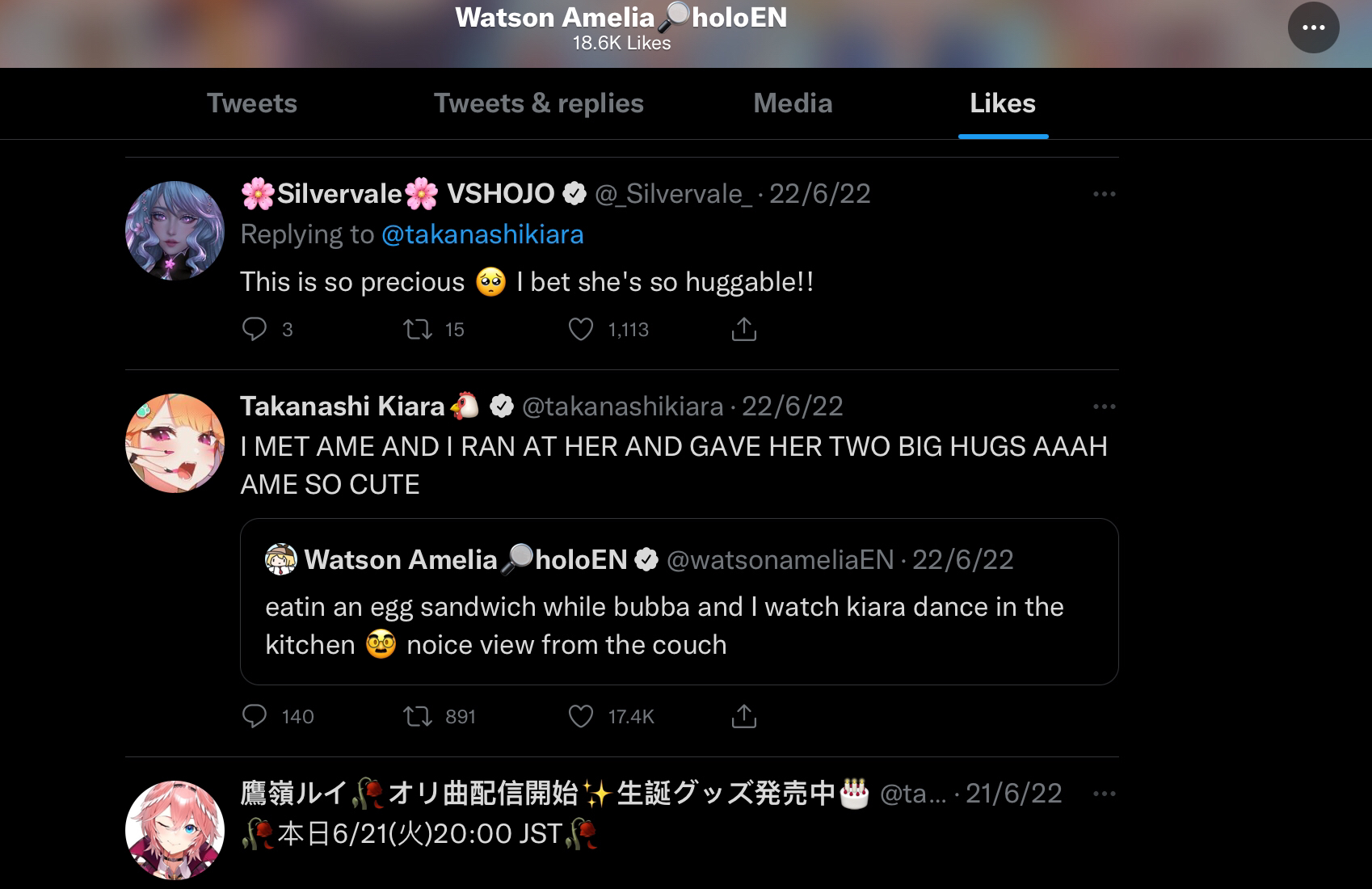This screenshot has height=889, width=1372.
Task: Reply to Silvervale's tweet
Action: tap(255, 329)
